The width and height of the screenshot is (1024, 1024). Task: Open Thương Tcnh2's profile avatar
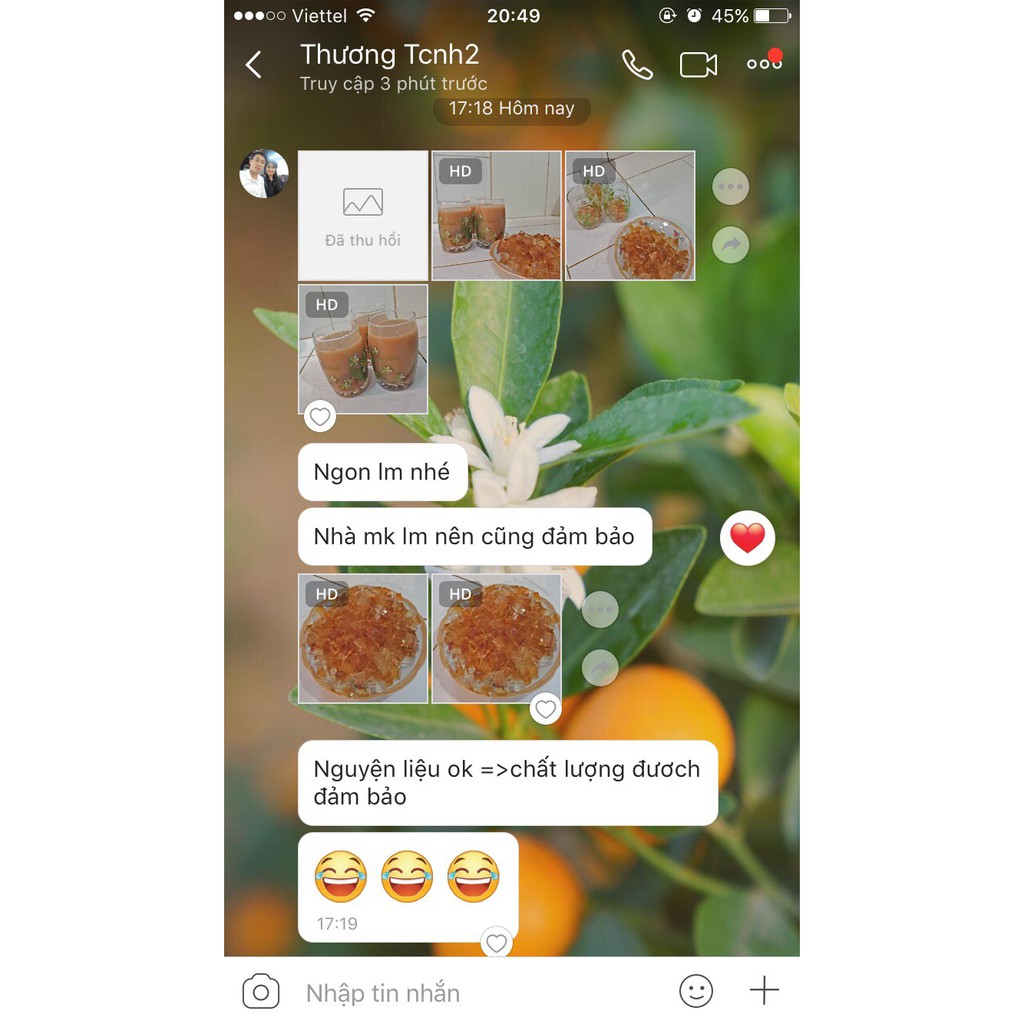(264, 174)
